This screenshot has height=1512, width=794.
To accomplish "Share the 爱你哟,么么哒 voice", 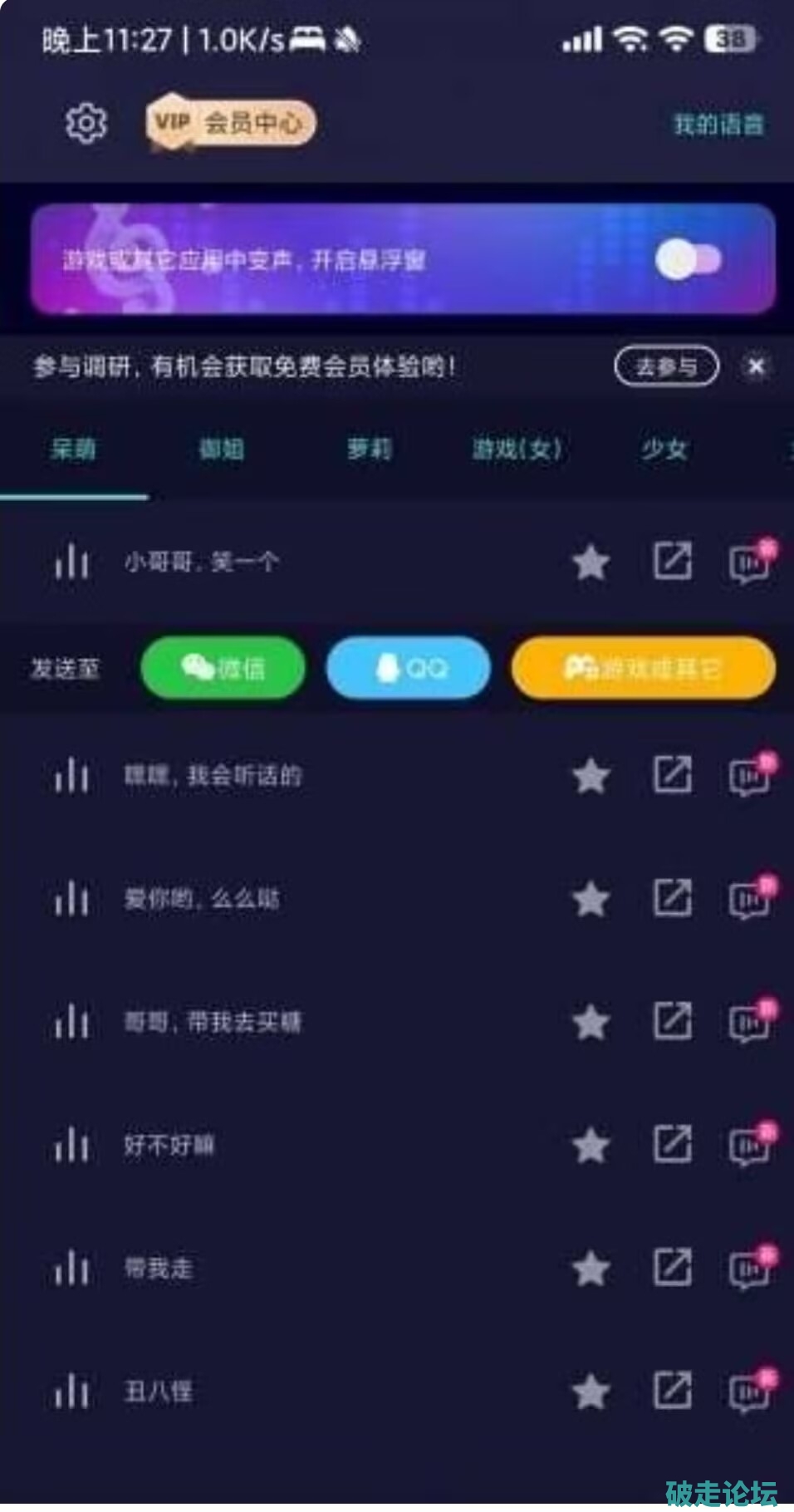I will coord(672,898).
